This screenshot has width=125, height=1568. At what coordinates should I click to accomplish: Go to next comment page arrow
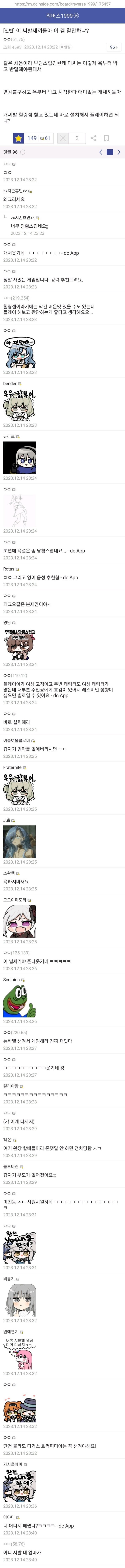(x=119, y=152)
